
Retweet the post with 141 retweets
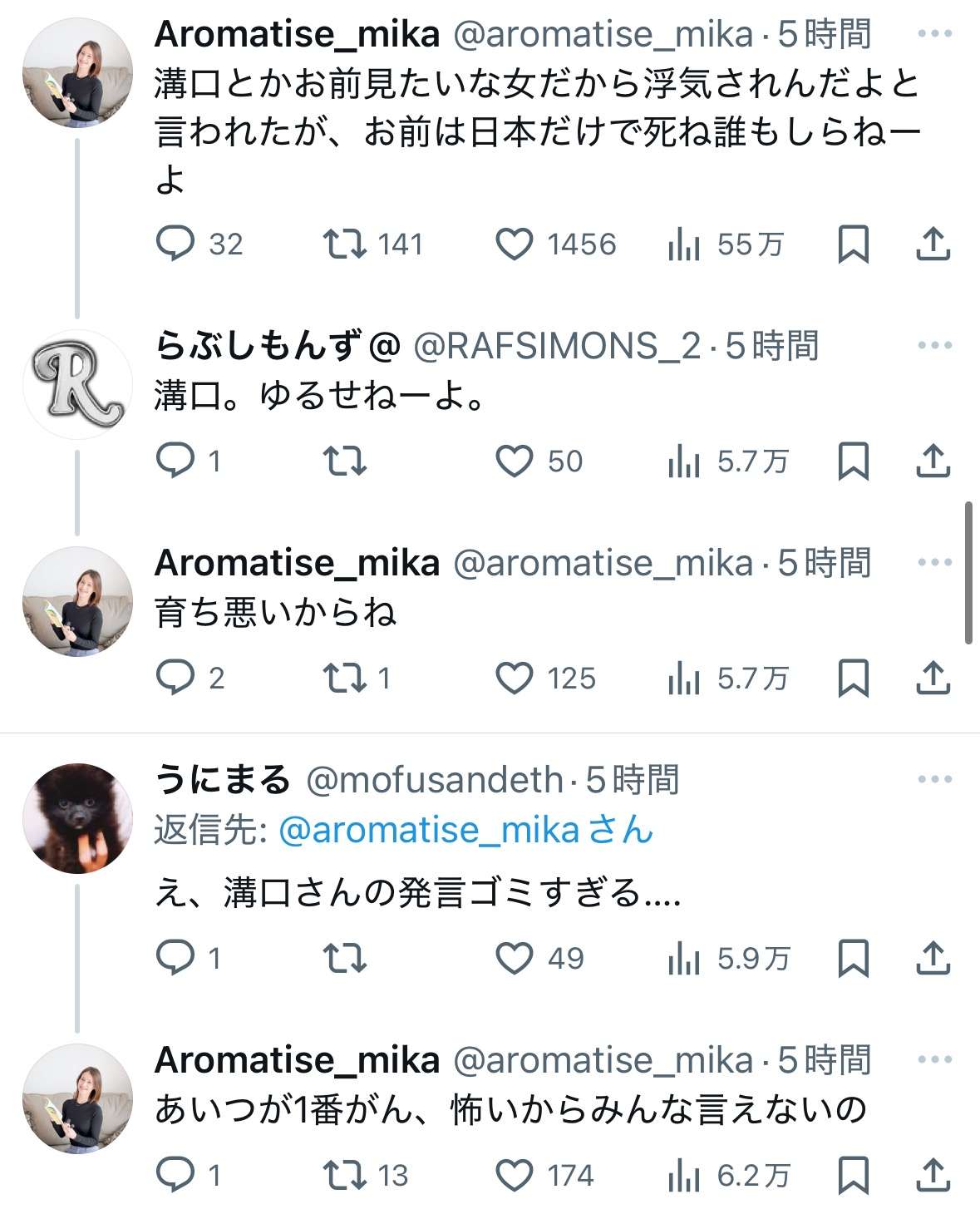(x=345, y=244)
